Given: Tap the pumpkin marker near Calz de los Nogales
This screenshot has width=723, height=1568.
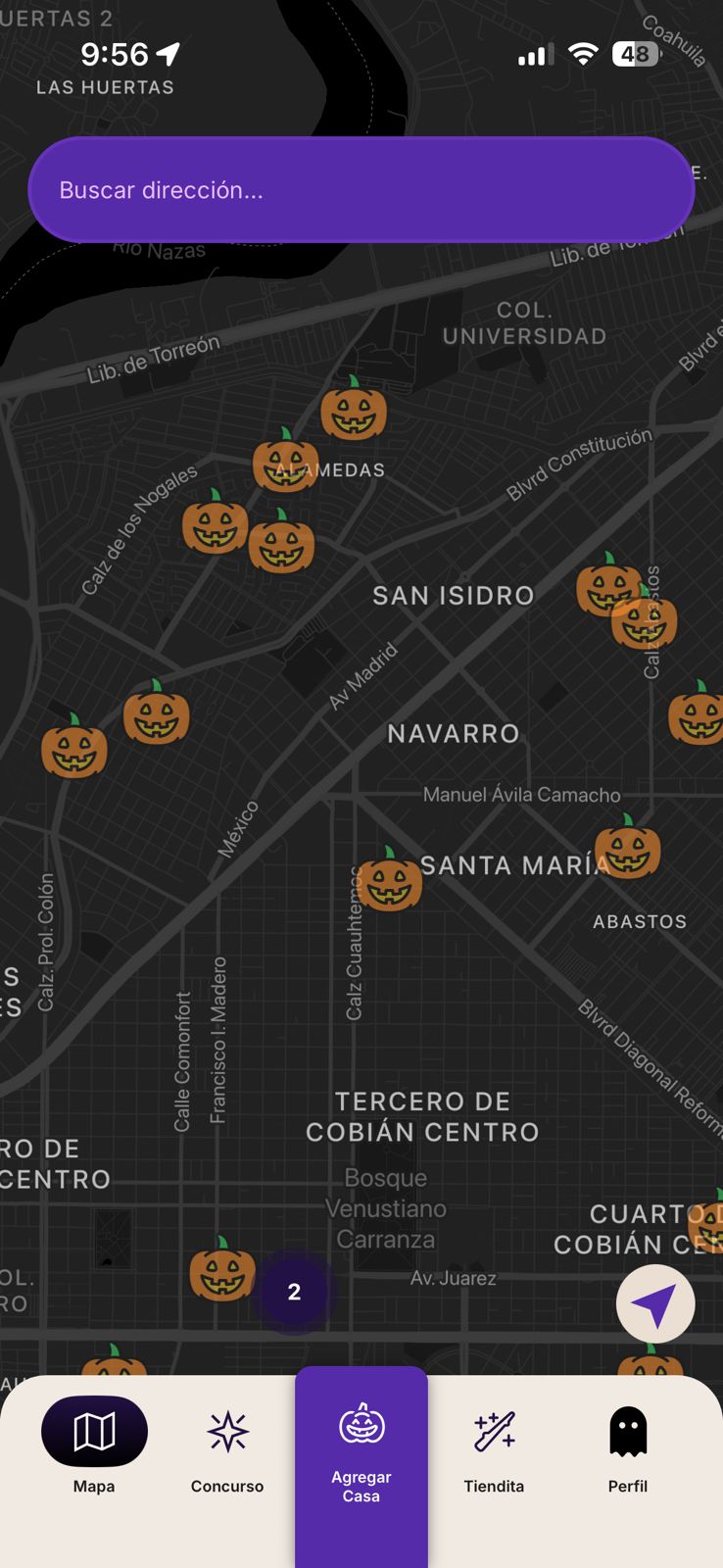Looking at the screenshot, I should tap(215, 526).
